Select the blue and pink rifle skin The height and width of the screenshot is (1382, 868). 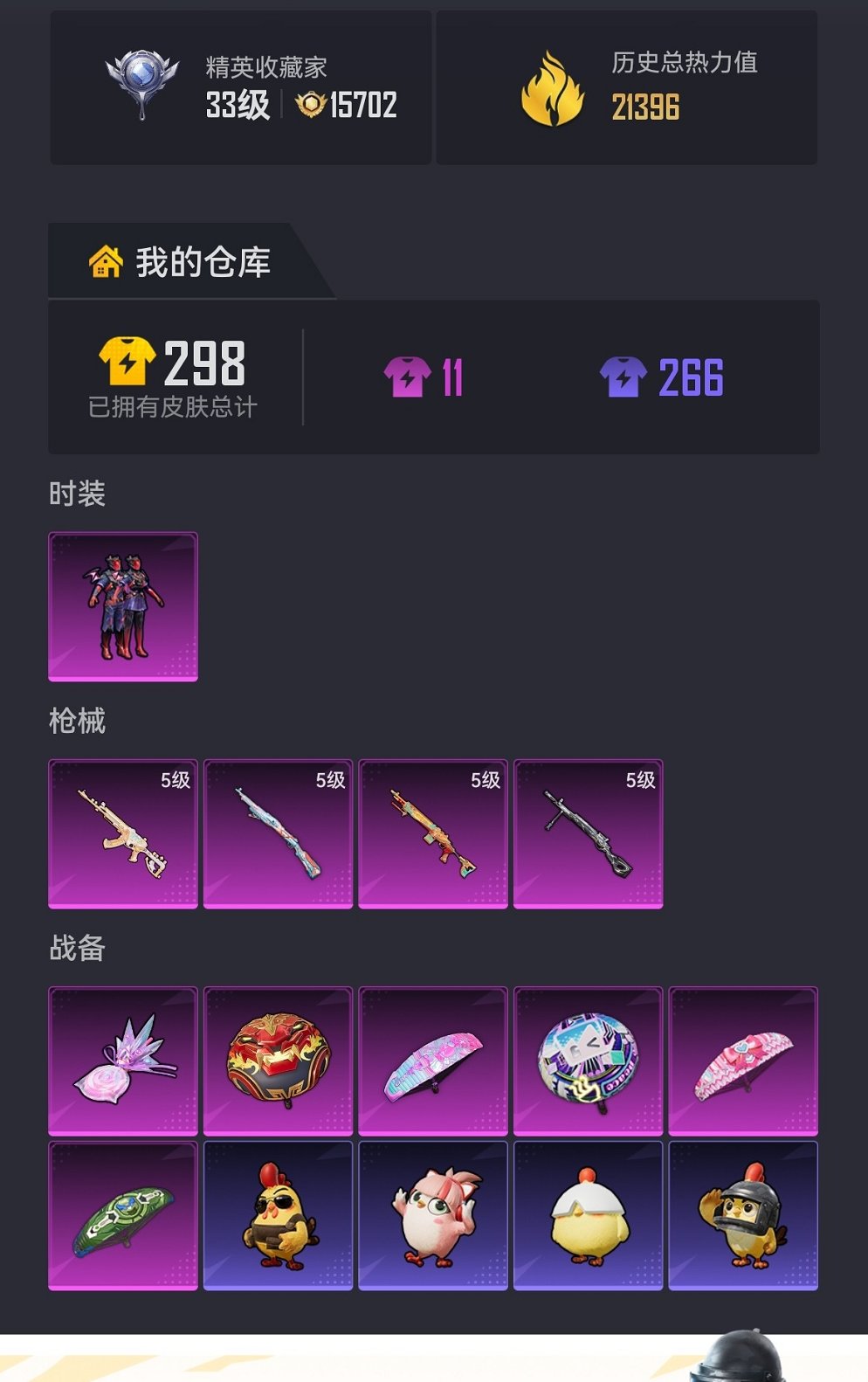(278, 834)
